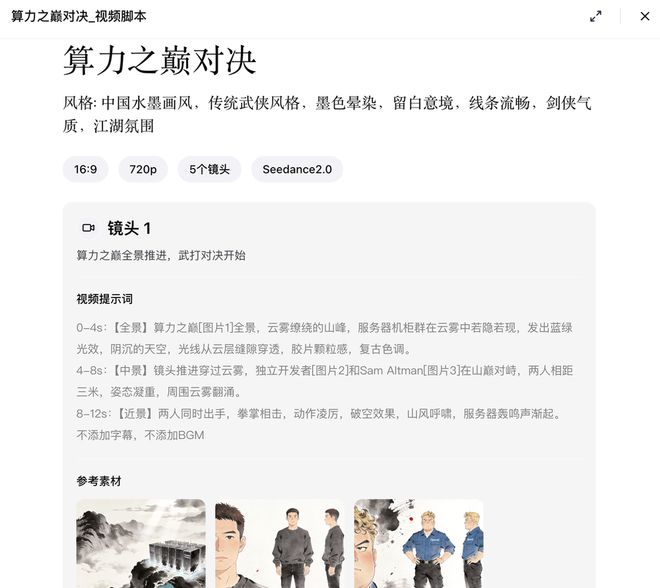Viewport: 660px width, 588px height.
Task: Open the blond man reference image
Action: point(418,543)
